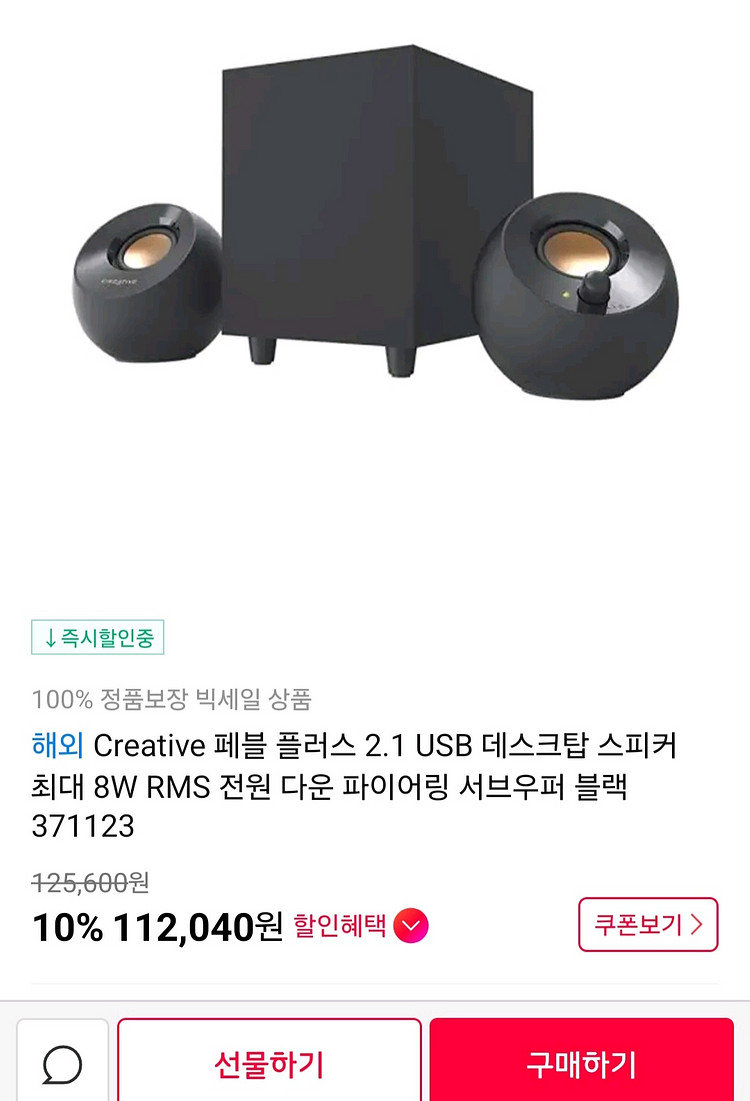Open the chat inquiry speech bubble icon

point(62,1063)
